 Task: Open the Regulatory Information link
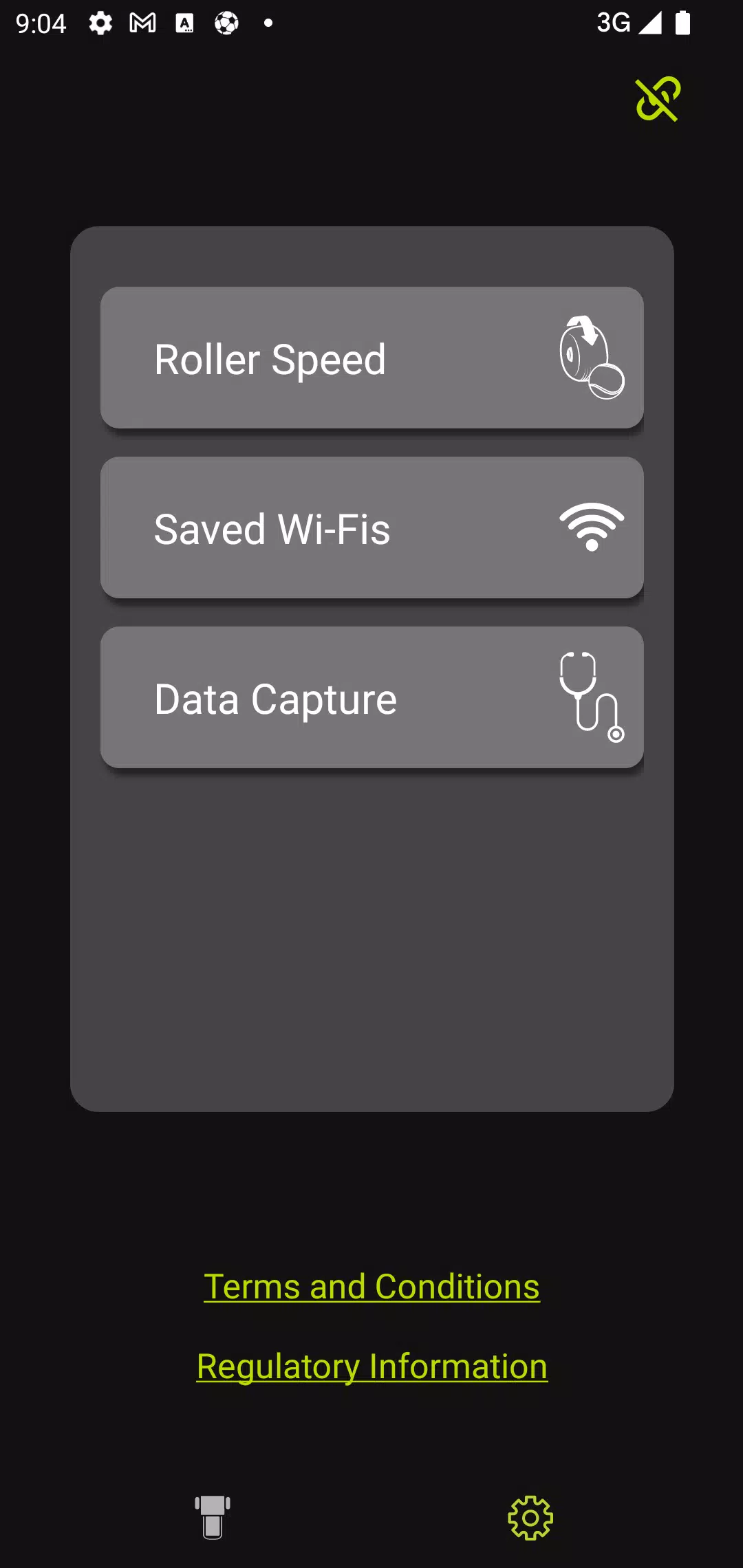[371, 1366]
